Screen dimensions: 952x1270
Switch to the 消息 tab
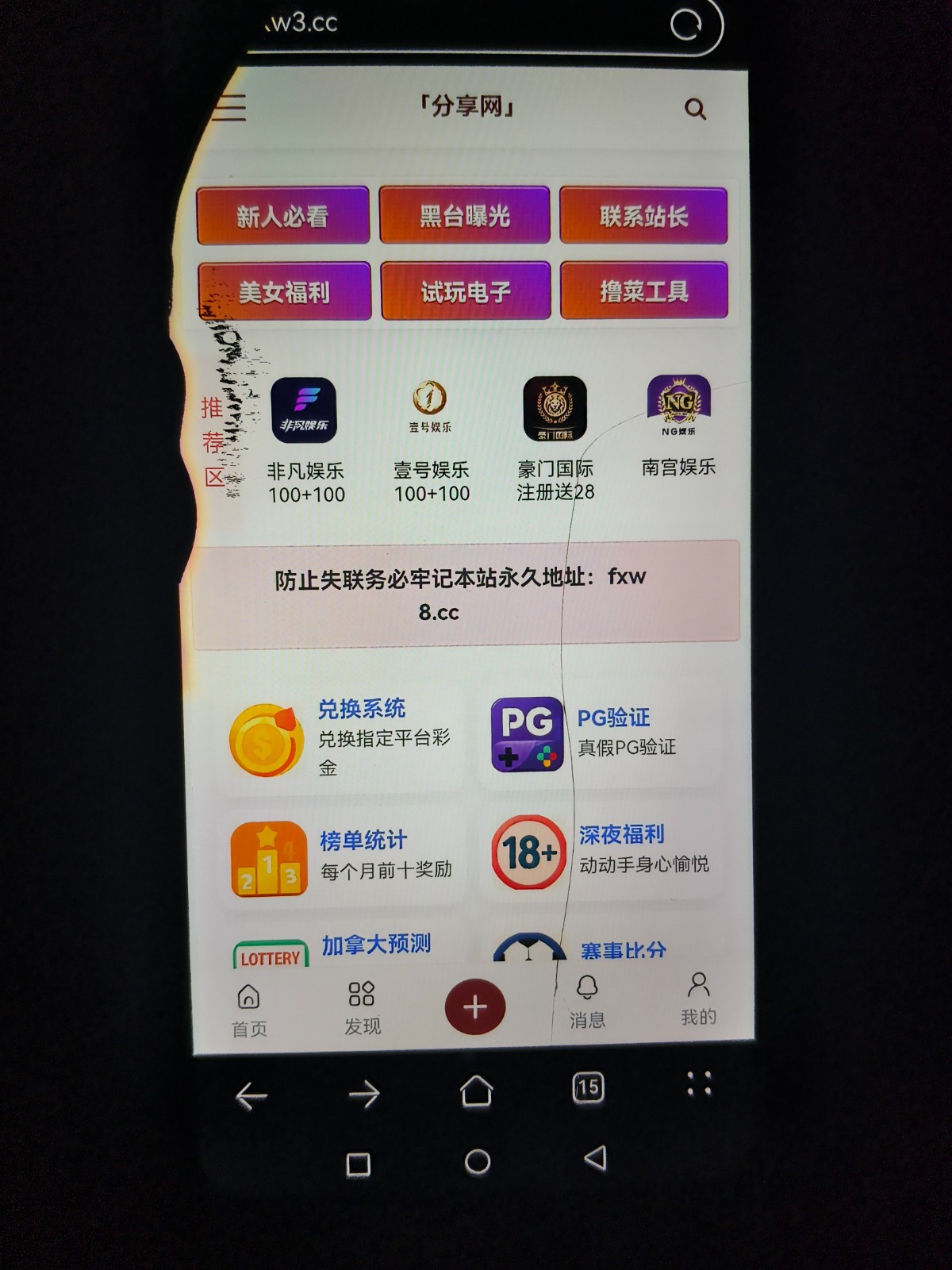point(587,1002)
